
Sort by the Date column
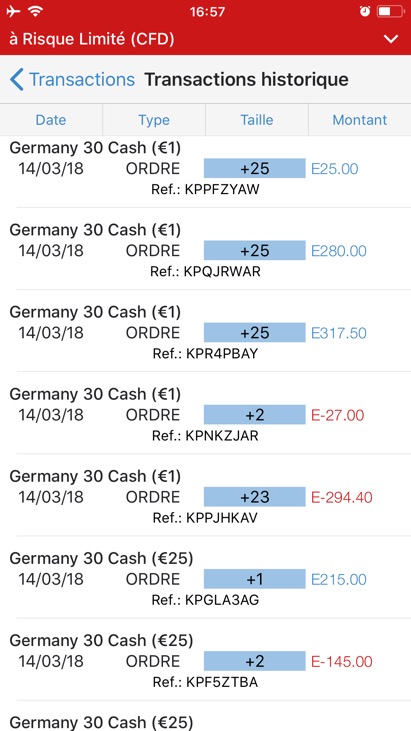(51, 120)
